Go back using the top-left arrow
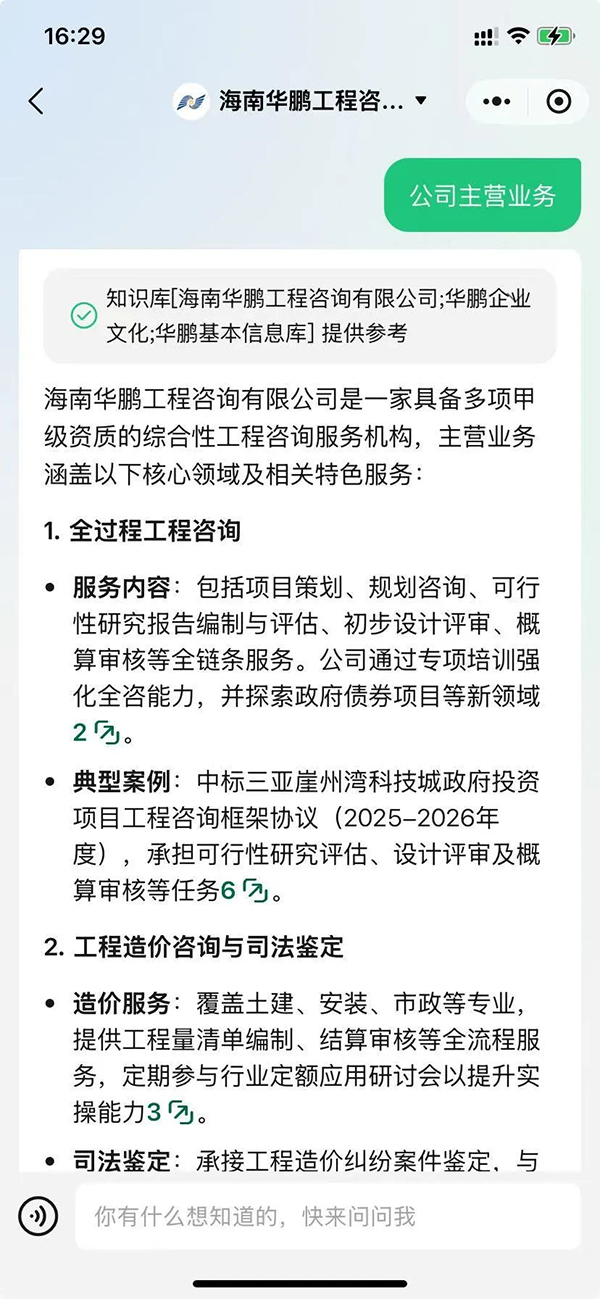Image resolution: width=600 pixels, height=1299 pixels. pos(37,101)
